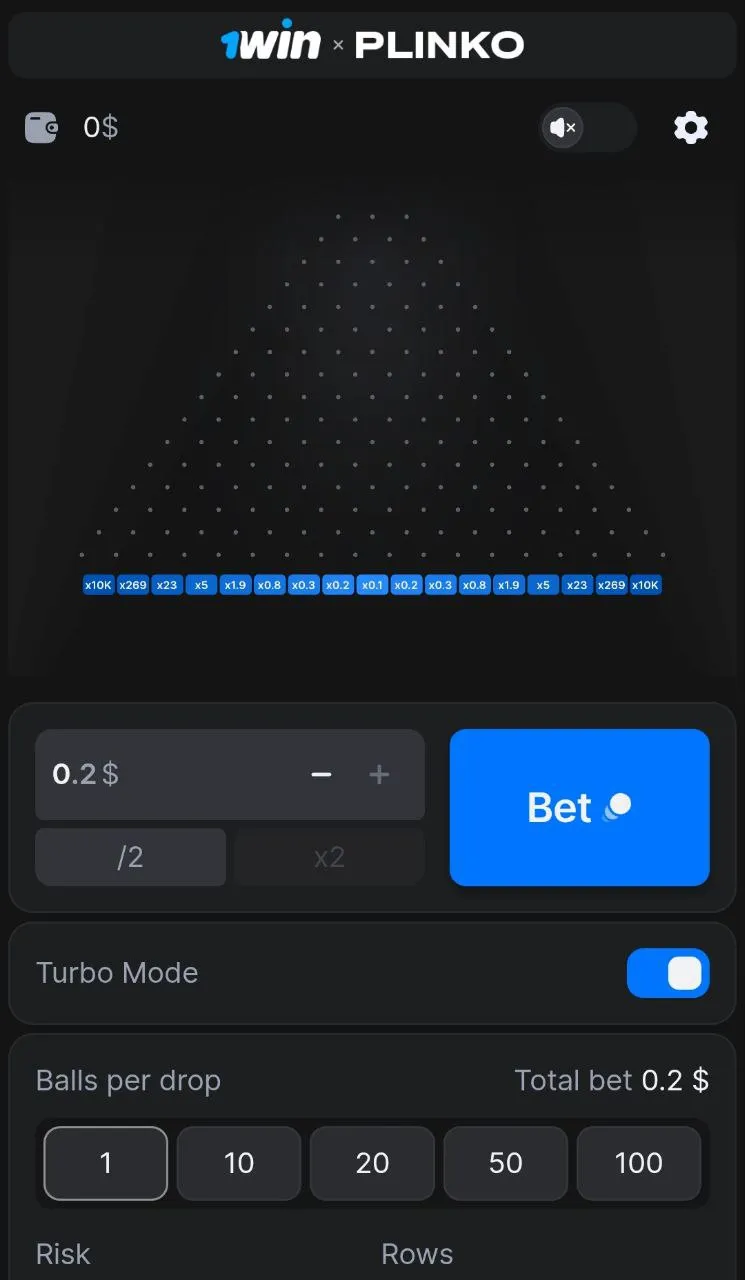Open the wallet balance
745x1280 pixels.
coord(42,128)
